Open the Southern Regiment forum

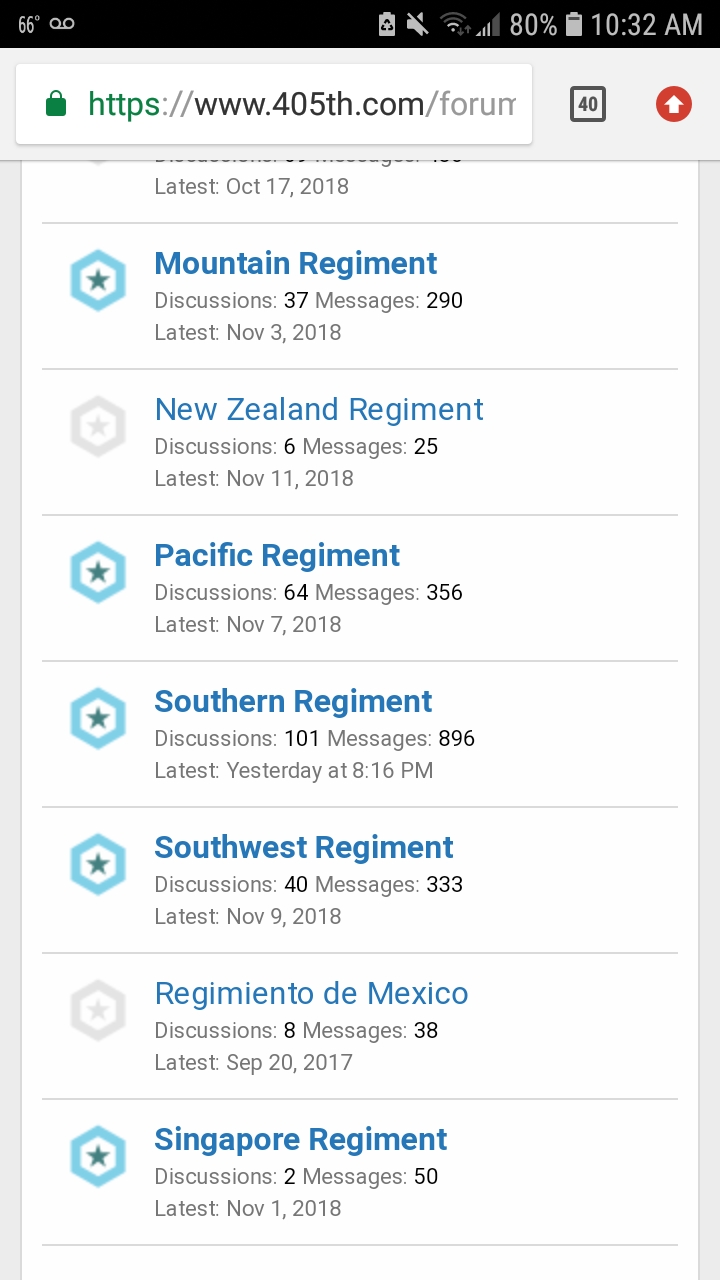(x=293, y=702)
